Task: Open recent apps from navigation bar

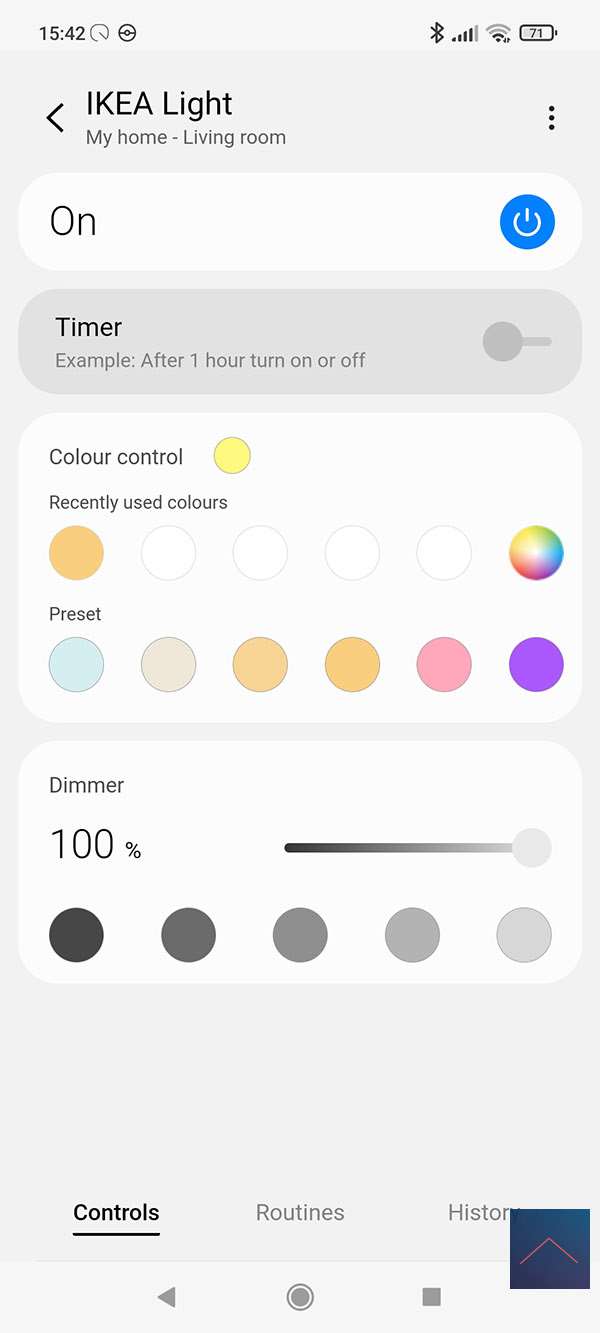Action: [x=431, y=1297]
